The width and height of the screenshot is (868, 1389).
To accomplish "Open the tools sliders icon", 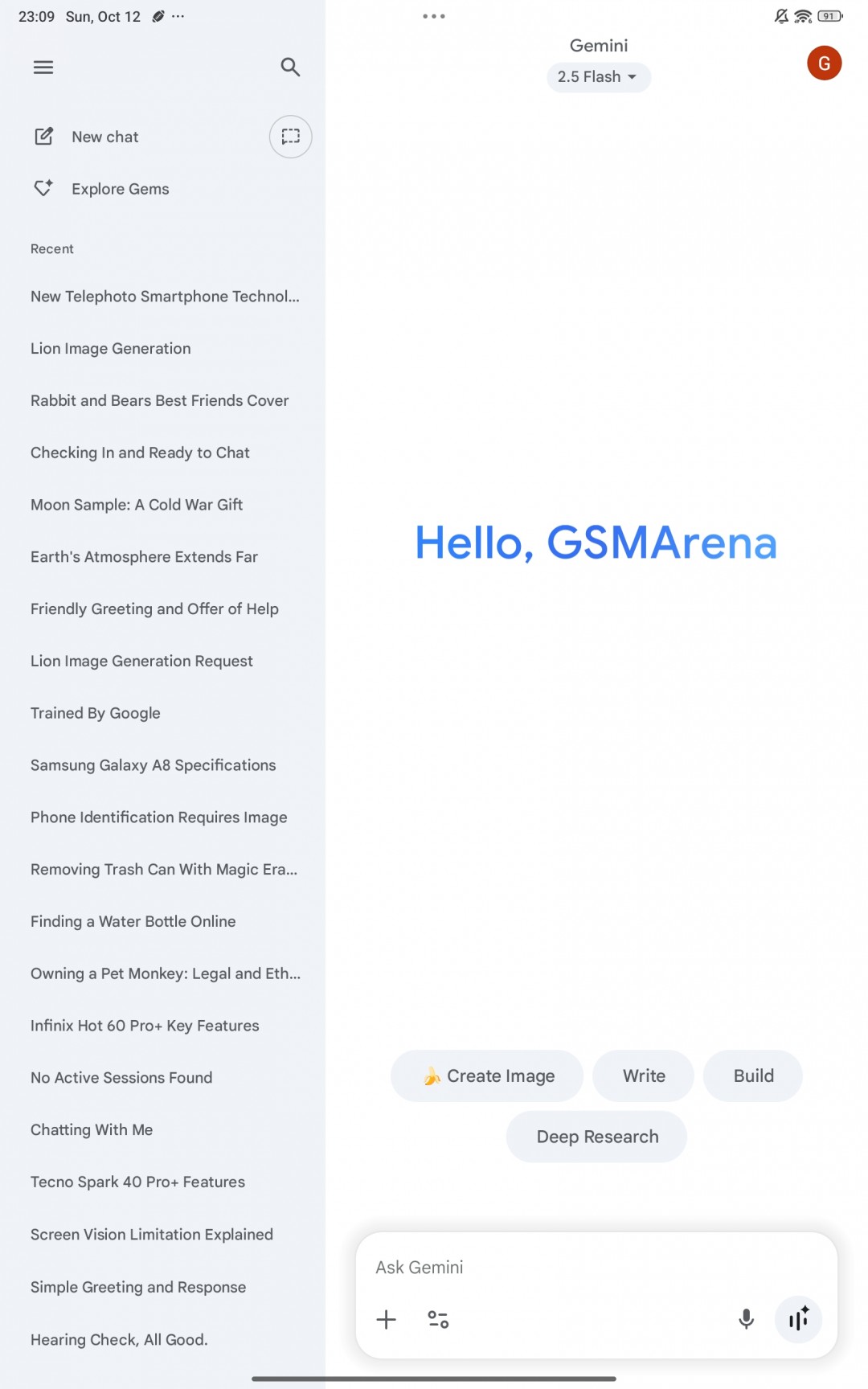I will pos(438,1319).
